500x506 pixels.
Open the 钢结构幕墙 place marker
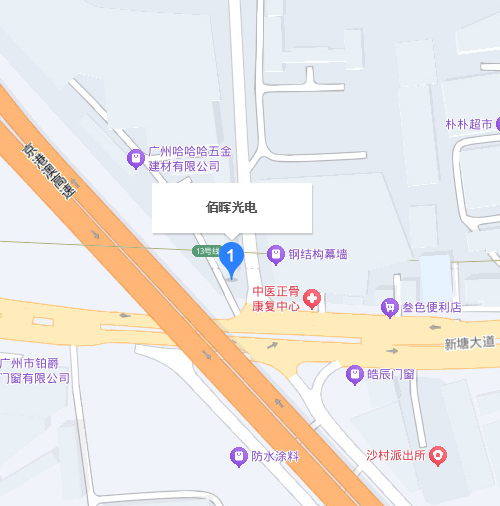coord(276,255)
